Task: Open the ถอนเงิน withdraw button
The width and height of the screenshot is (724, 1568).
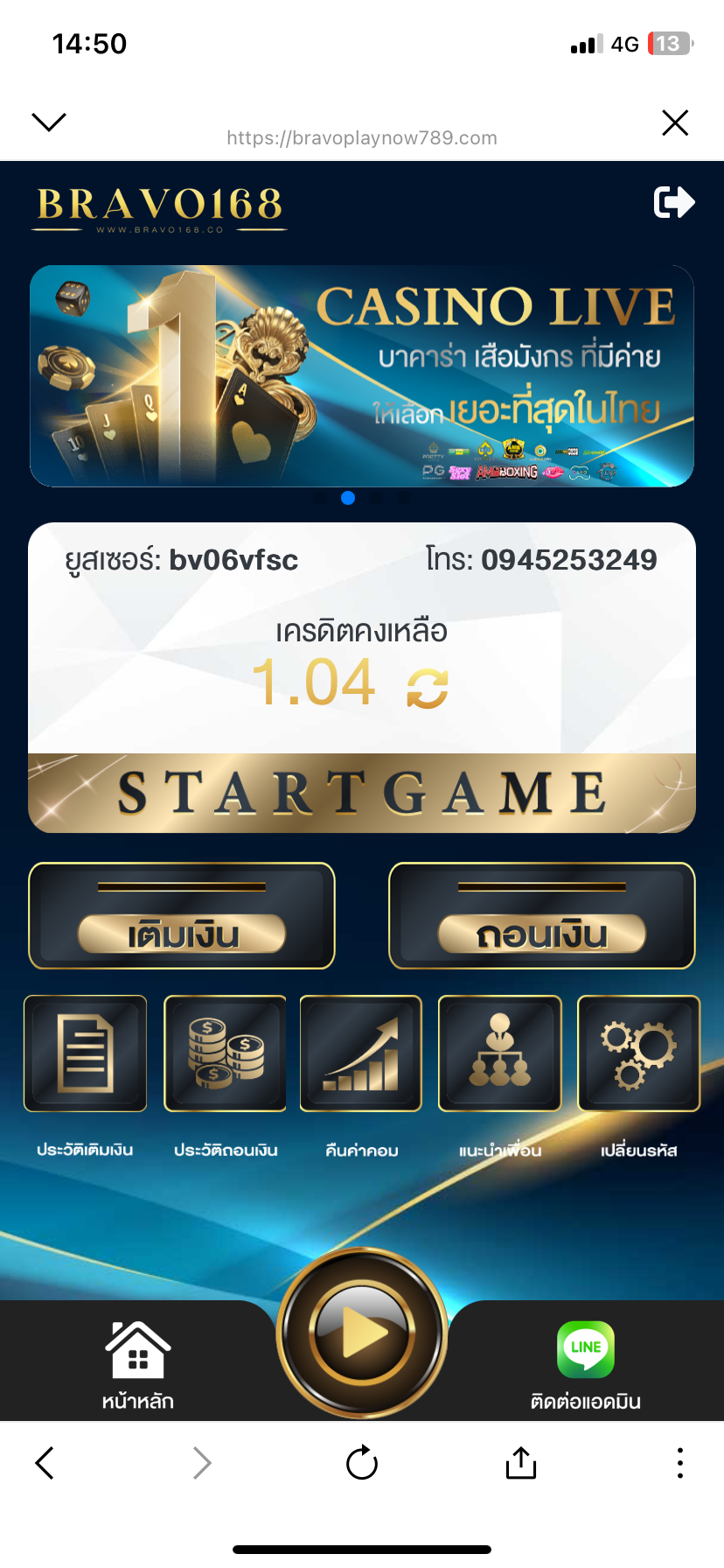Action: (542, 916)
